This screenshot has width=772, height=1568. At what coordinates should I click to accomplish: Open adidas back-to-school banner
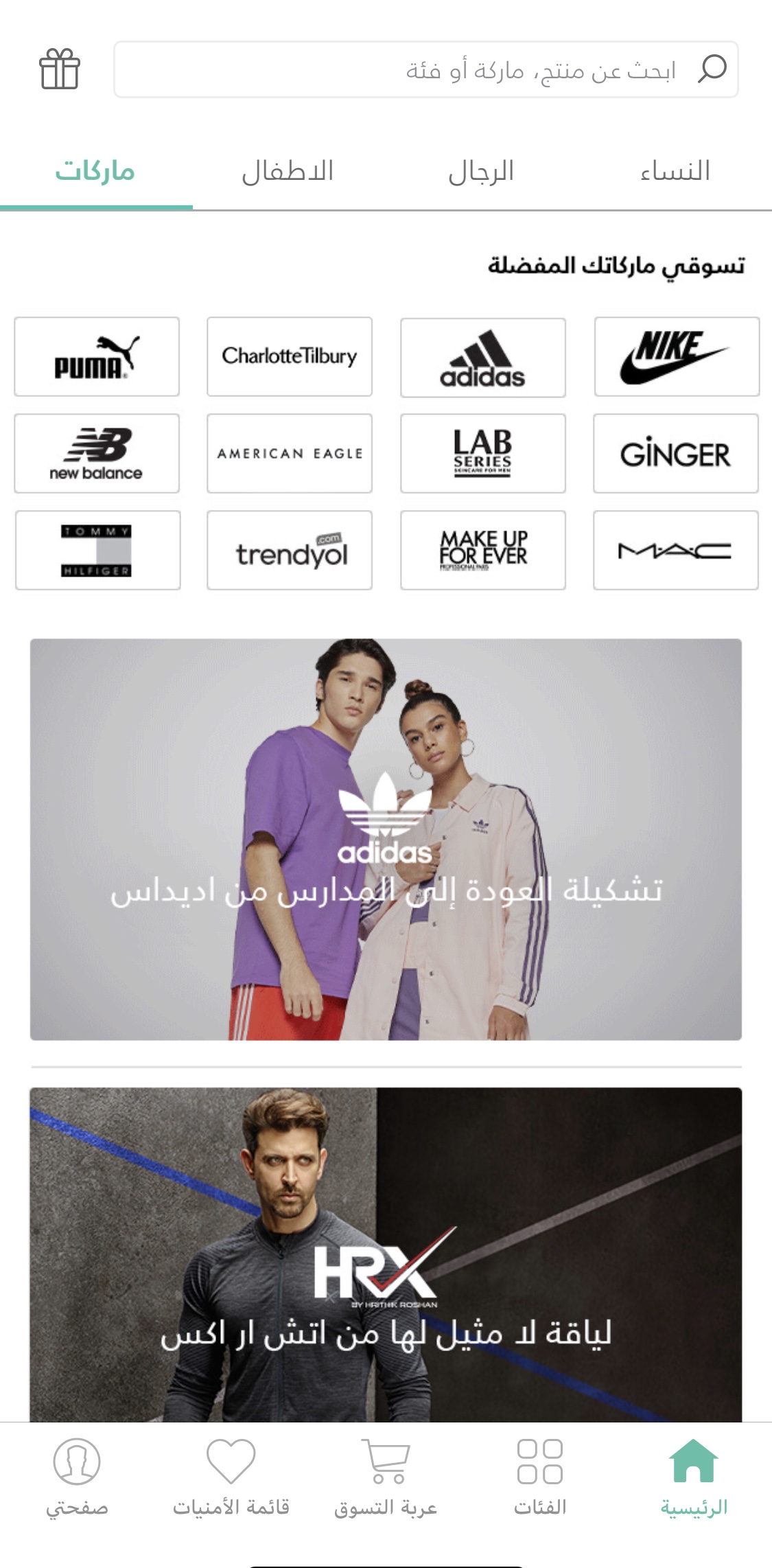point(386,840)
